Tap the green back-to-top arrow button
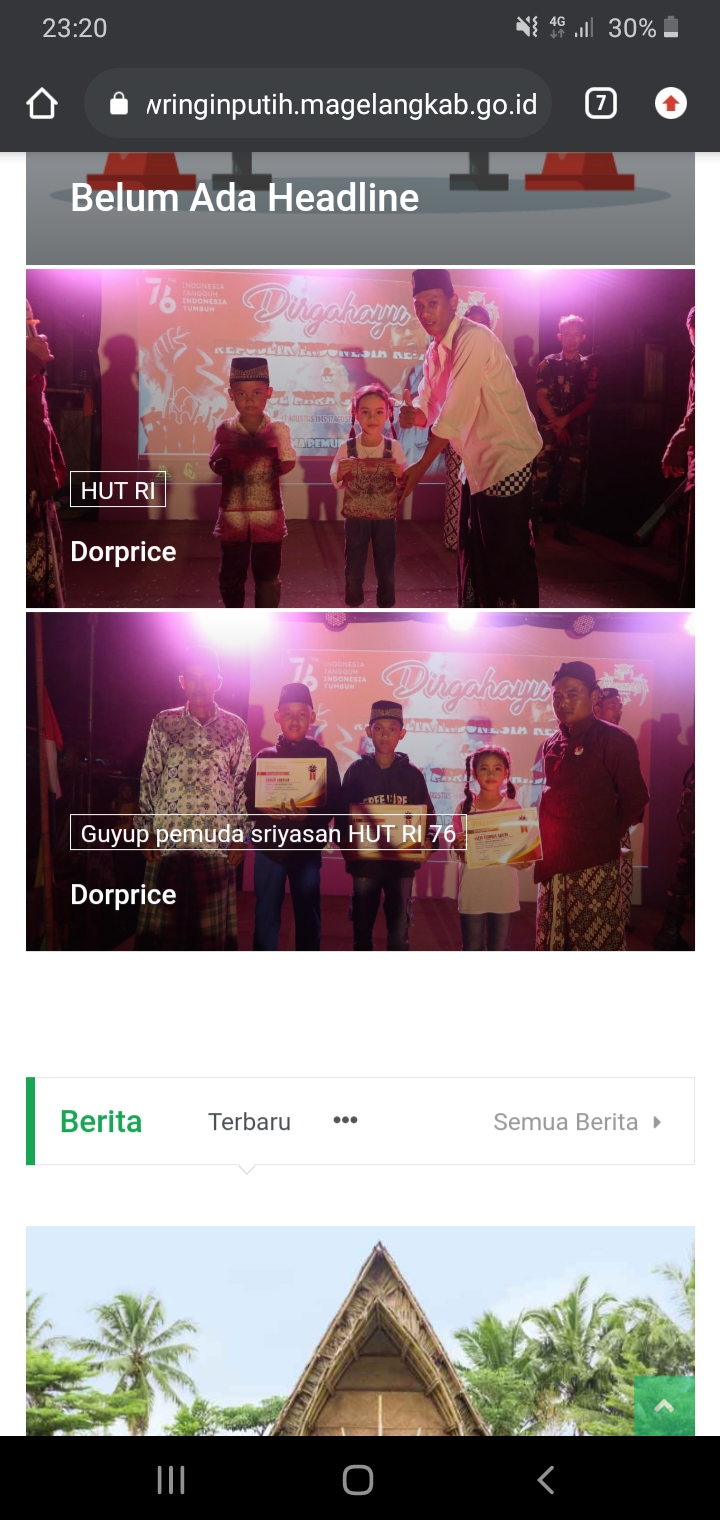Screen dimensions: 720x1520 pyautogui.click(x=663, y=1406)
